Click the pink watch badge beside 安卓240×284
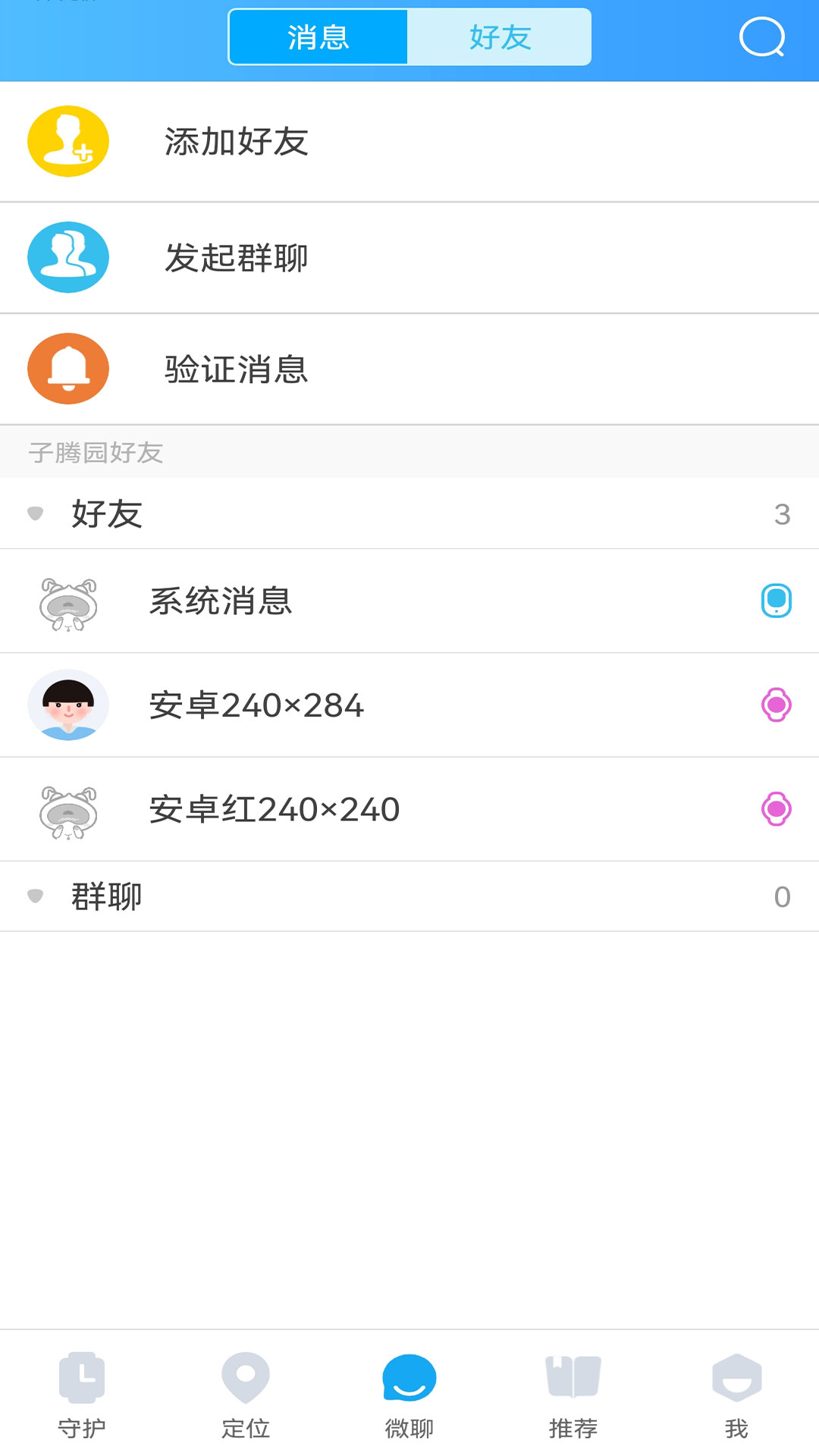This screenshot has height=1456, width=819. [x=775, y=705]
